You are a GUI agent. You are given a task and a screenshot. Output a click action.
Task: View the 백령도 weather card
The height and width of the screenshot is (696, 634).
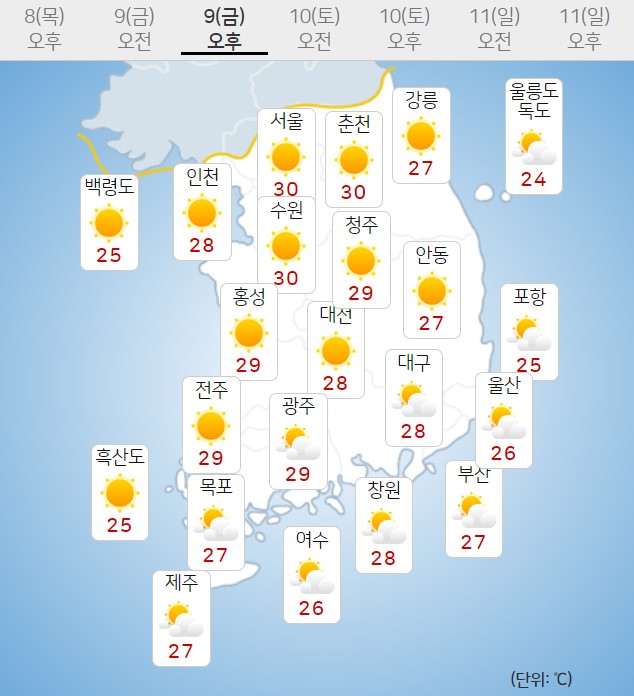108,221
